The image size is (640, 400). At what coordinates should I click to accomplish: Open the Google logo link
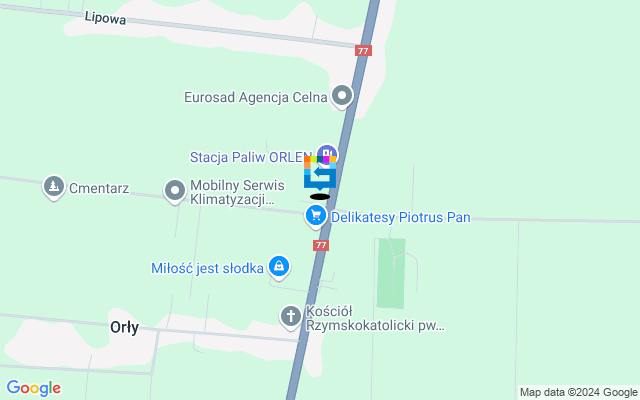click(x=33, y=388)
